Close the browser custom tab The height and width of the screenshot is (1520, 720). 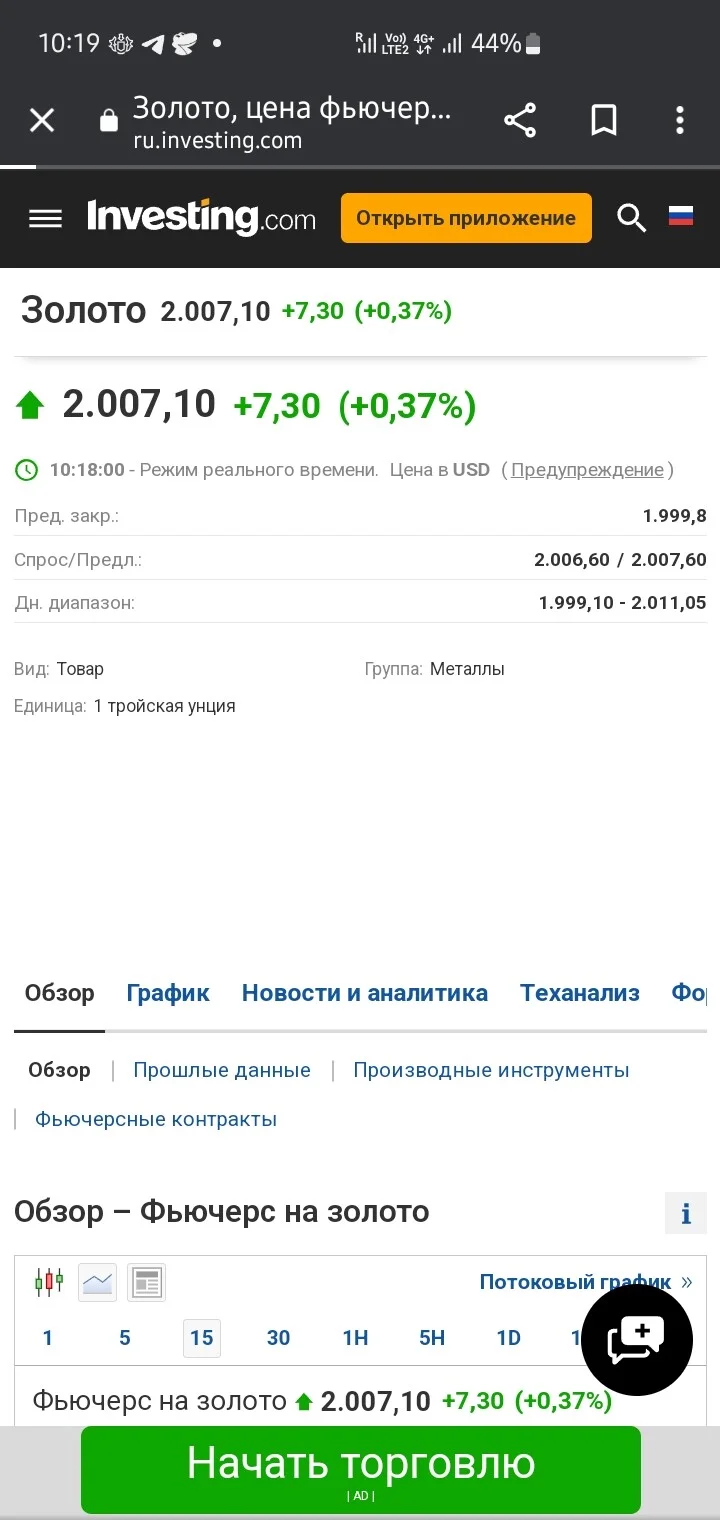tap(41, 121)
